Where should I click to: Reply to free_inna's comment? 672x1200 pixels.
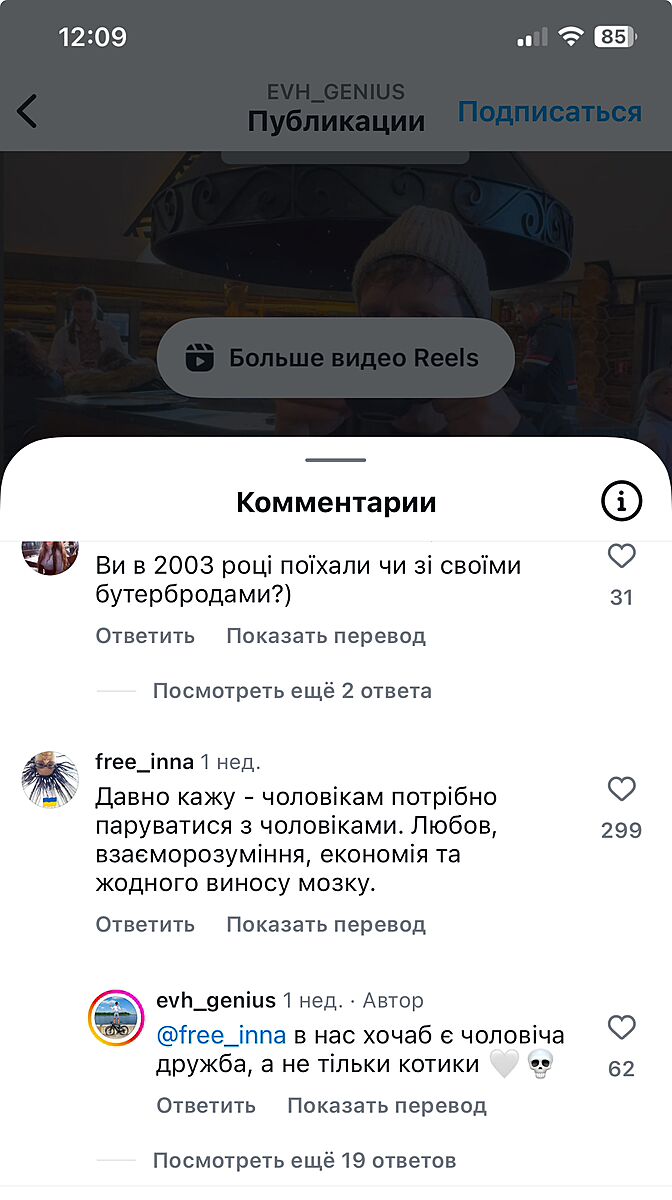tap(145, 925)
